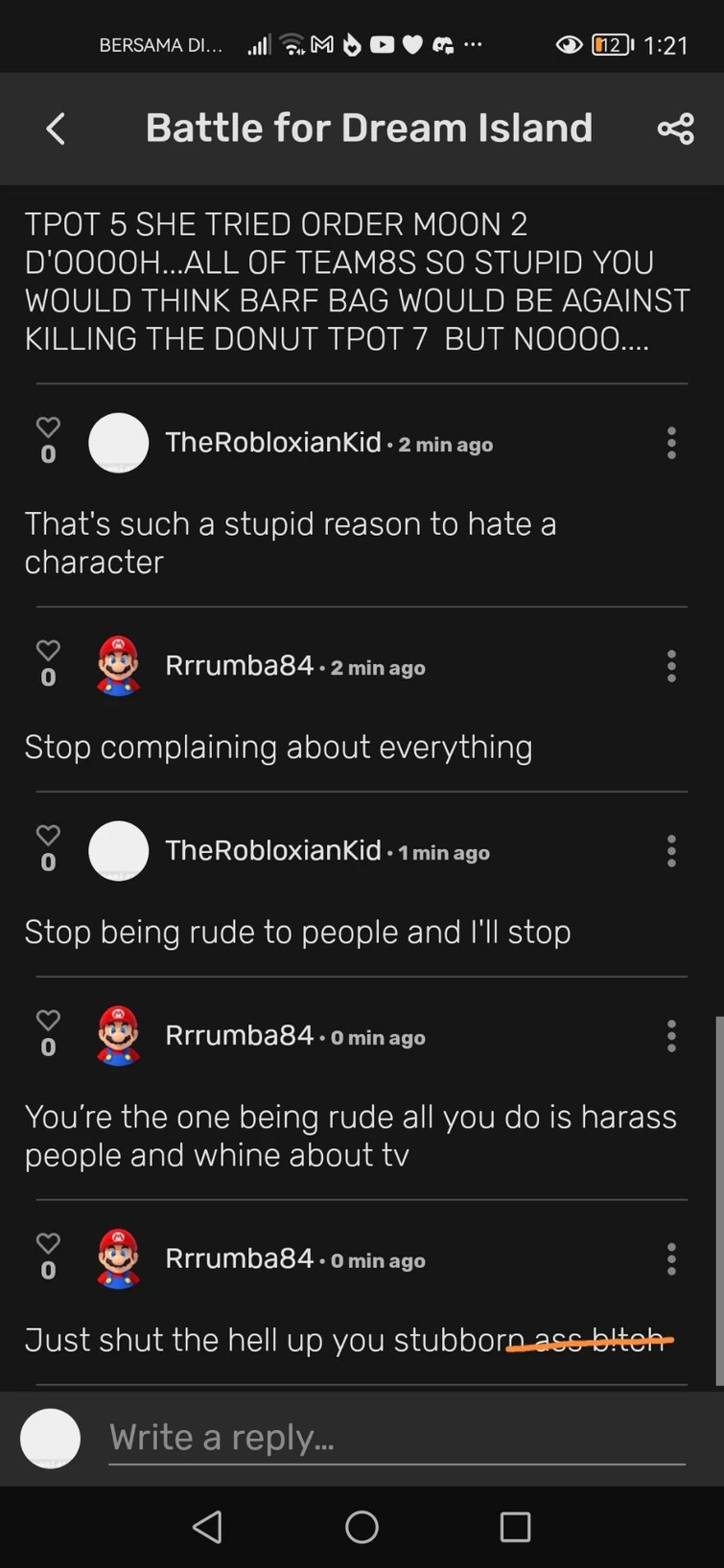Viewport: 724px width, 1568px height.
Task: Open the overflow dots in the notification area
Action: [x=471, y=44]
